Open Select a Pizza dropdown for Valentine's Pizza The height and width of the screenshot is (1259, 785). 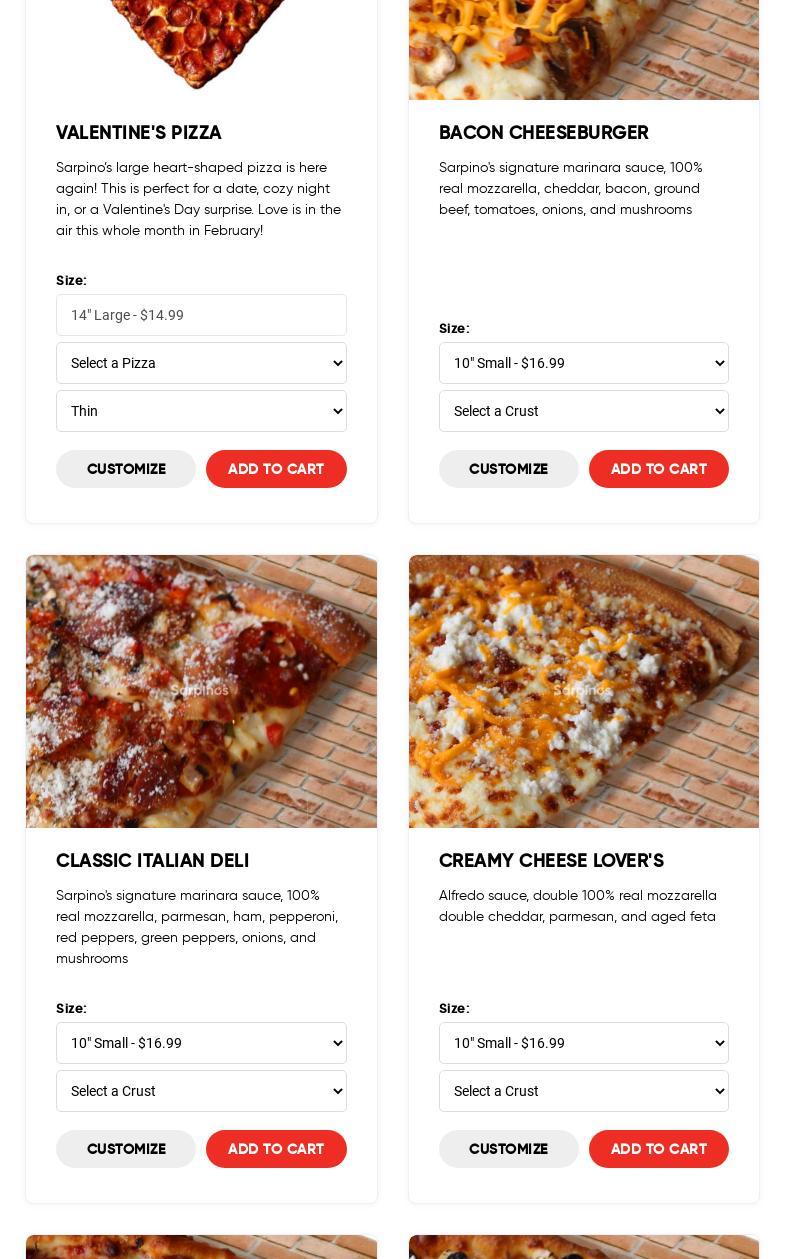point(201,363)
